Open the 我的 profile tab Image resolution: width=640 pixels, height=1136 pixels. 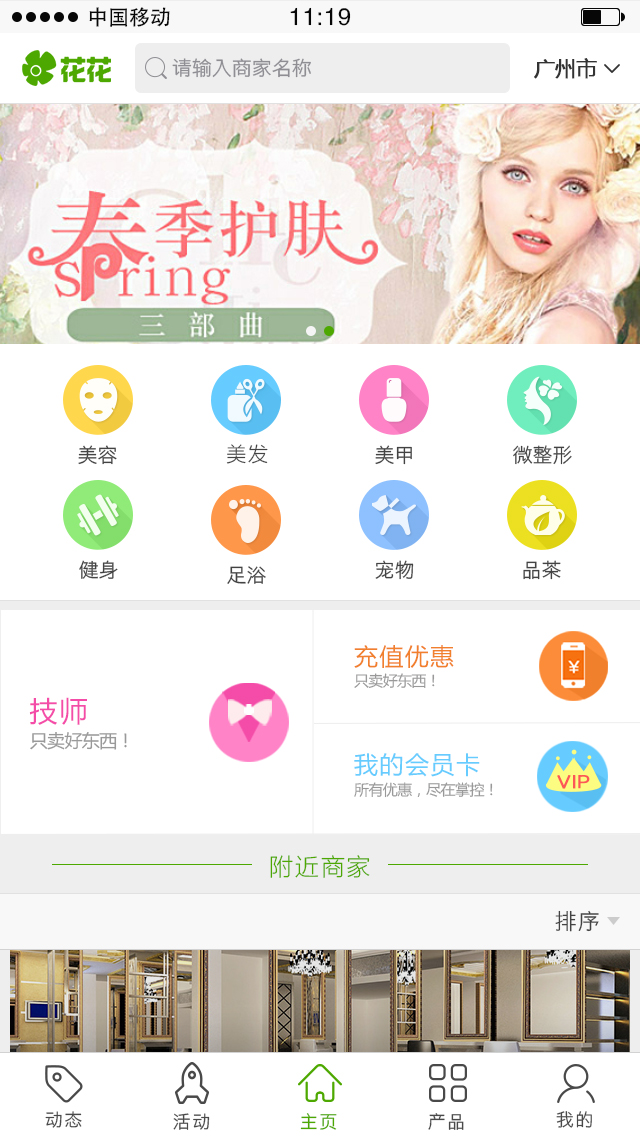coord(575,1096)
